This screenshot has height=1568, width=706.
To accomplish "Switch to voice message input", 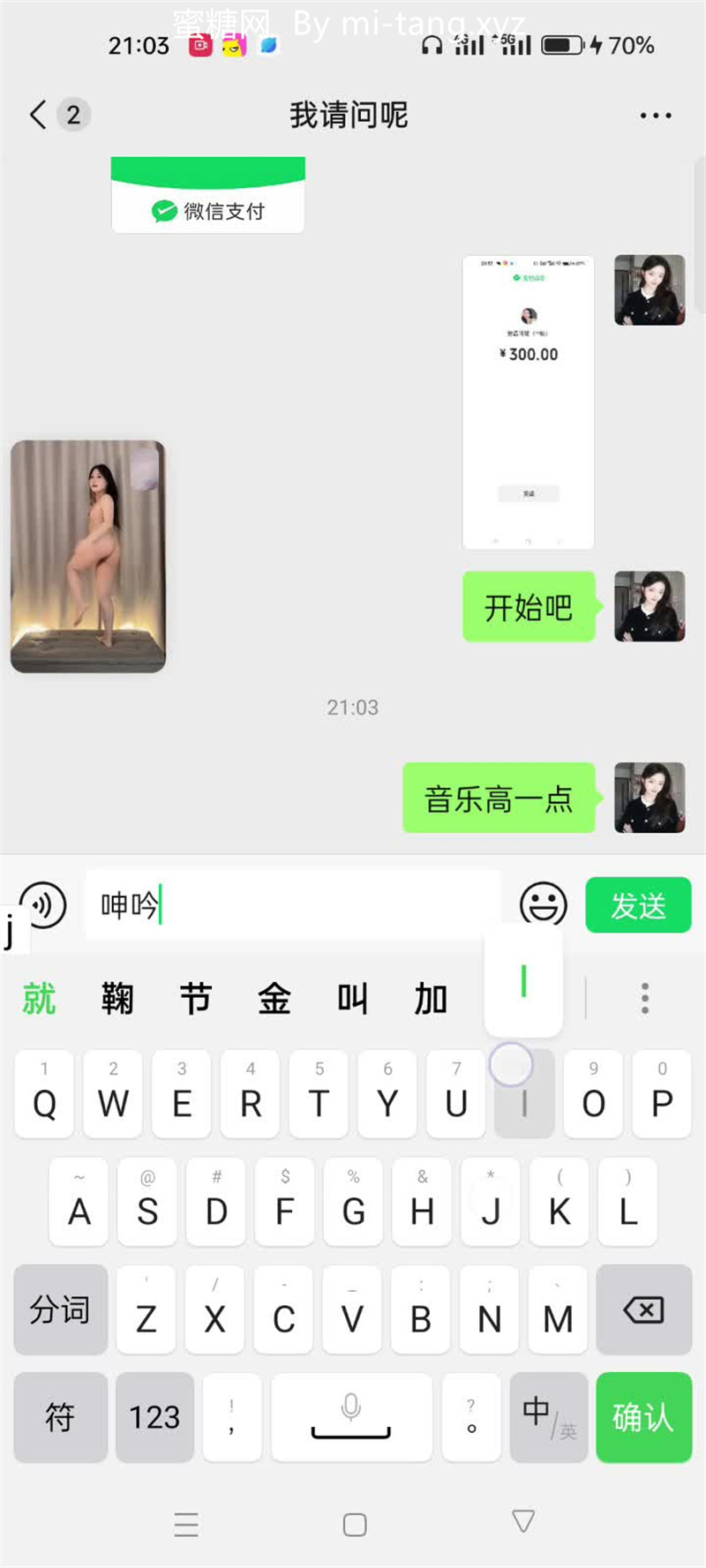I will pos(43,904).
